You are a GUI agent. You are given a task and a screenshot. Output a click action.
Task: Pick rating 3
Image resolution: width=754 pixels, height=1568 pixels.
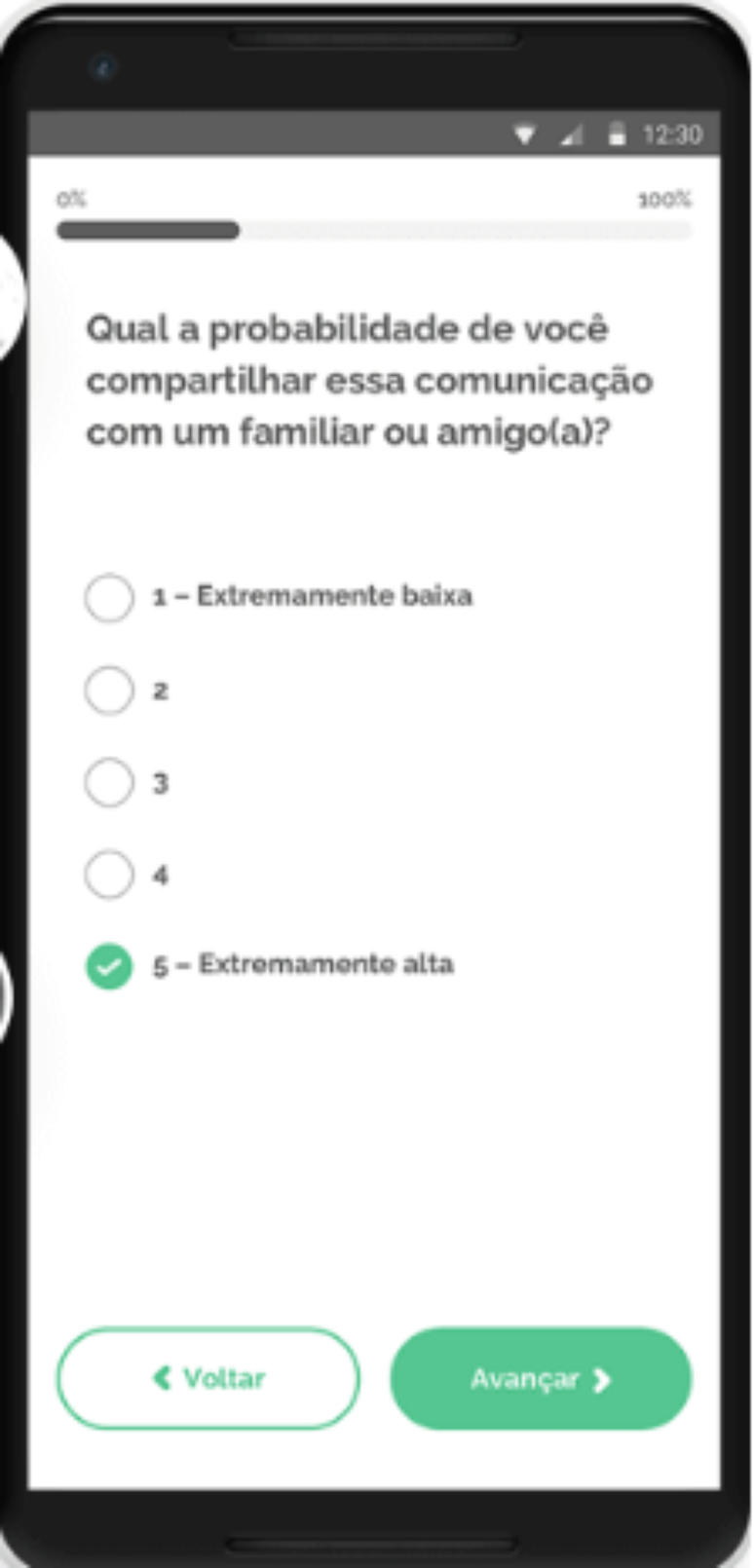point(109,783)
